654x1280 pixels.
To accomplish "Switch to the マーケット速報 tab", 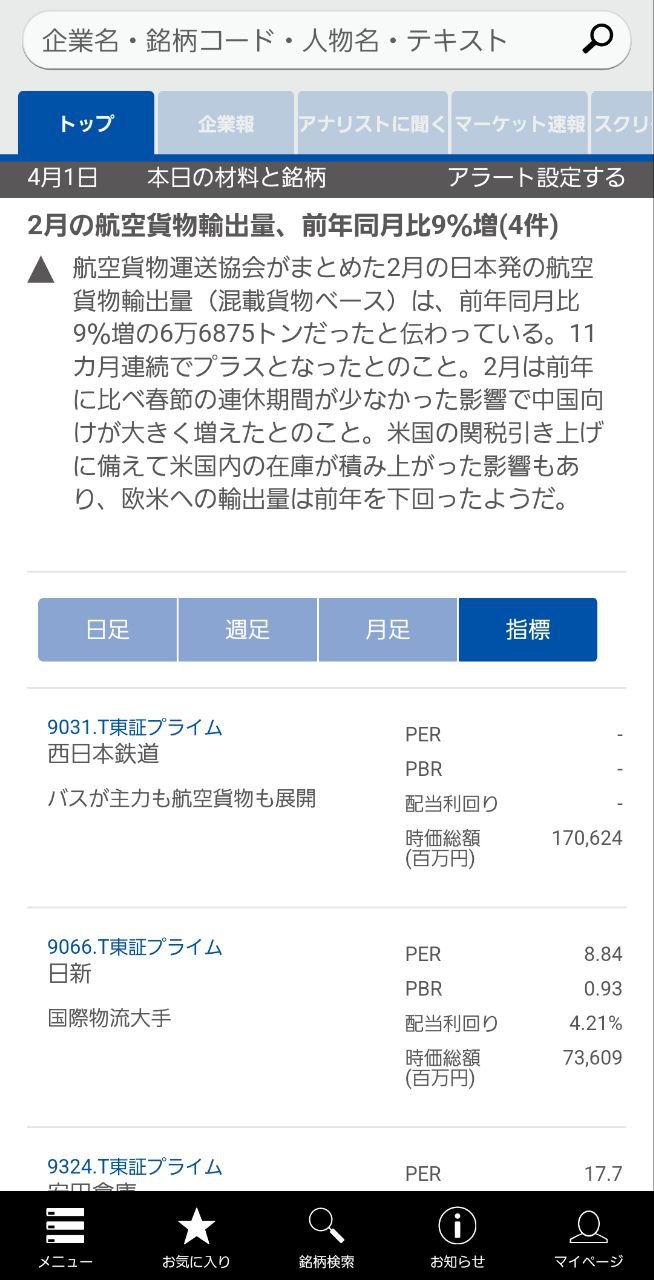I will pyautogui.click(x=519, y=124).
